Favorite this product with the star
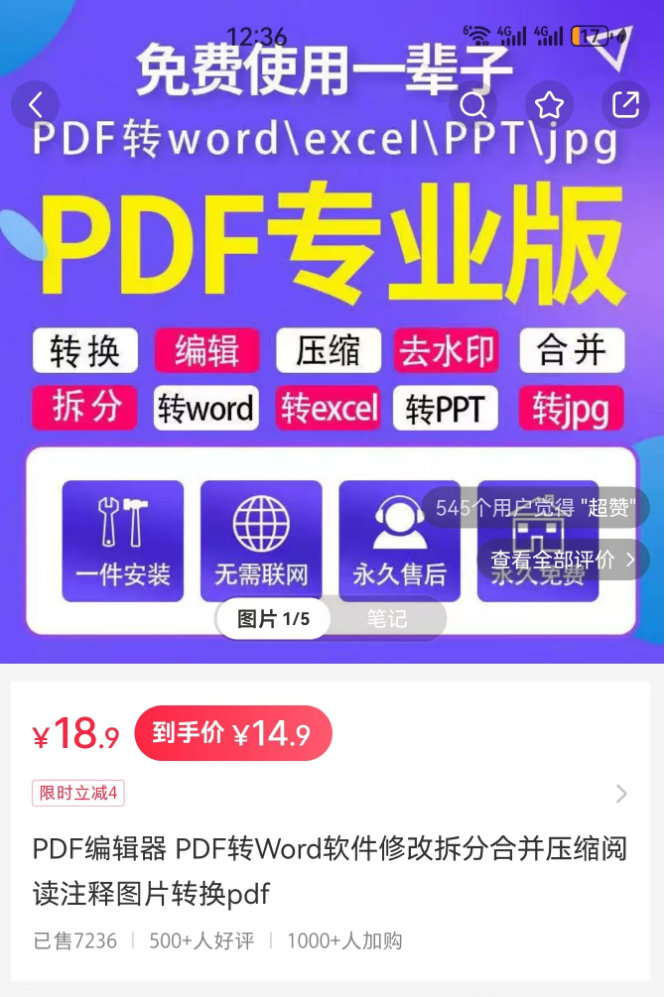Viewport: 666px width, 997px height. 549,105
